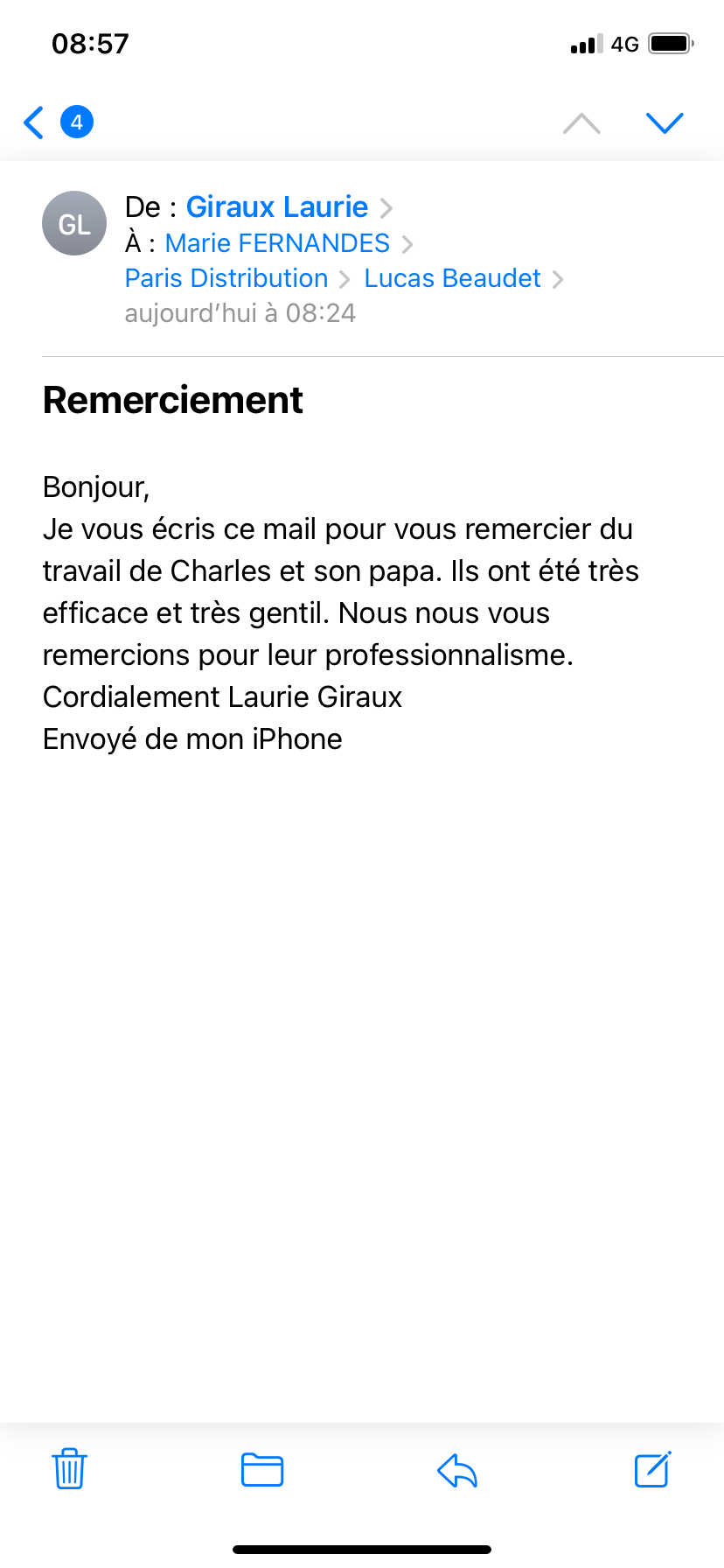Open sender Giraux Laurie's contact details
This screenshot has height=1568, width=724.
(x=277, y=207)
